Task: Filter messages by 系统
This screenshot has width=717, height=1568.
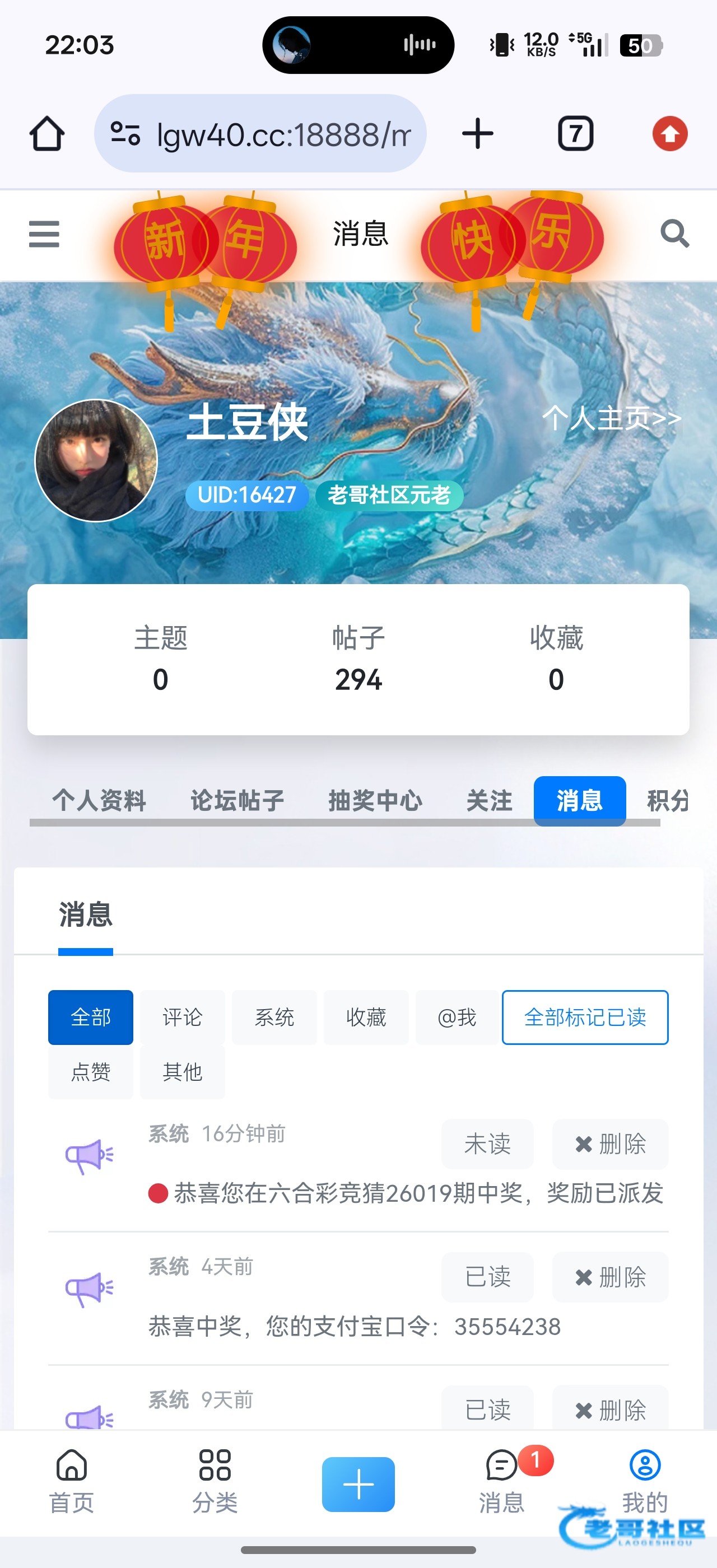Action: [274, 1017]
